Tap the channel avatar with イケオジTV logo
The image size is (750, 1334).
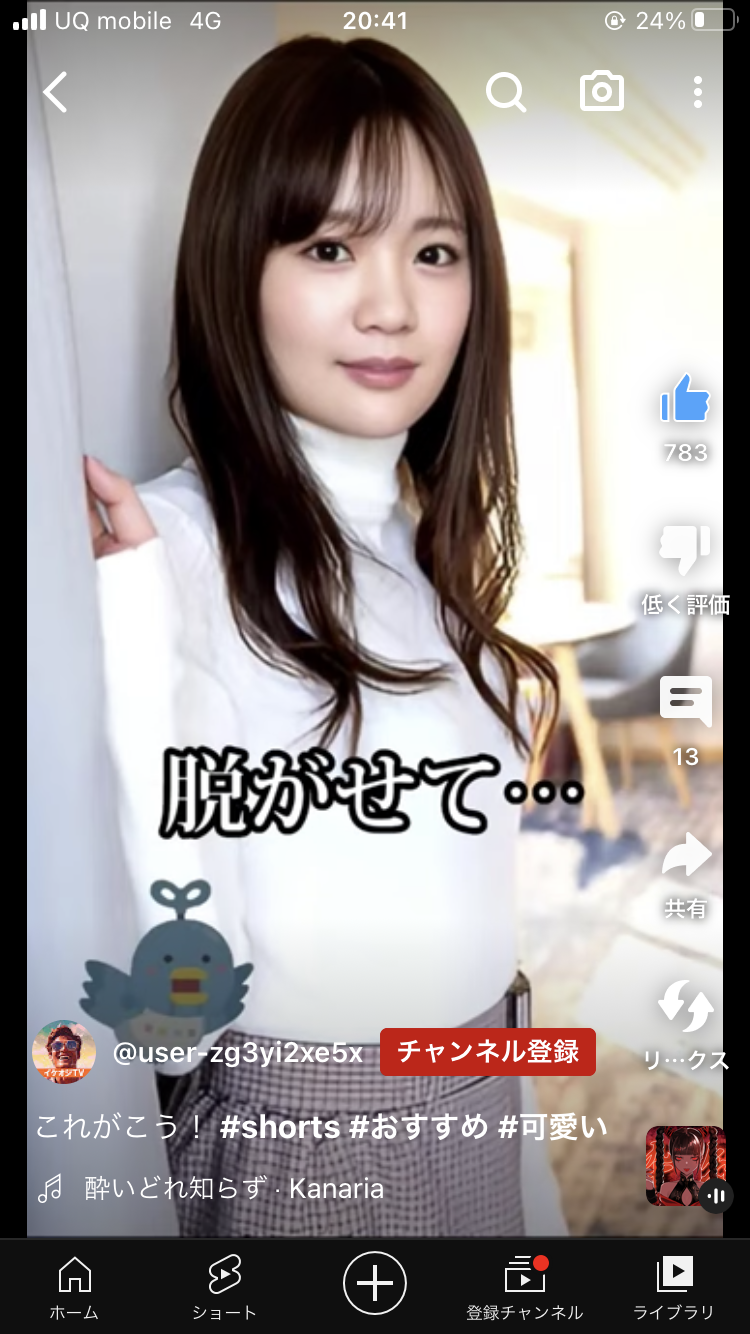coord(64,1052)
